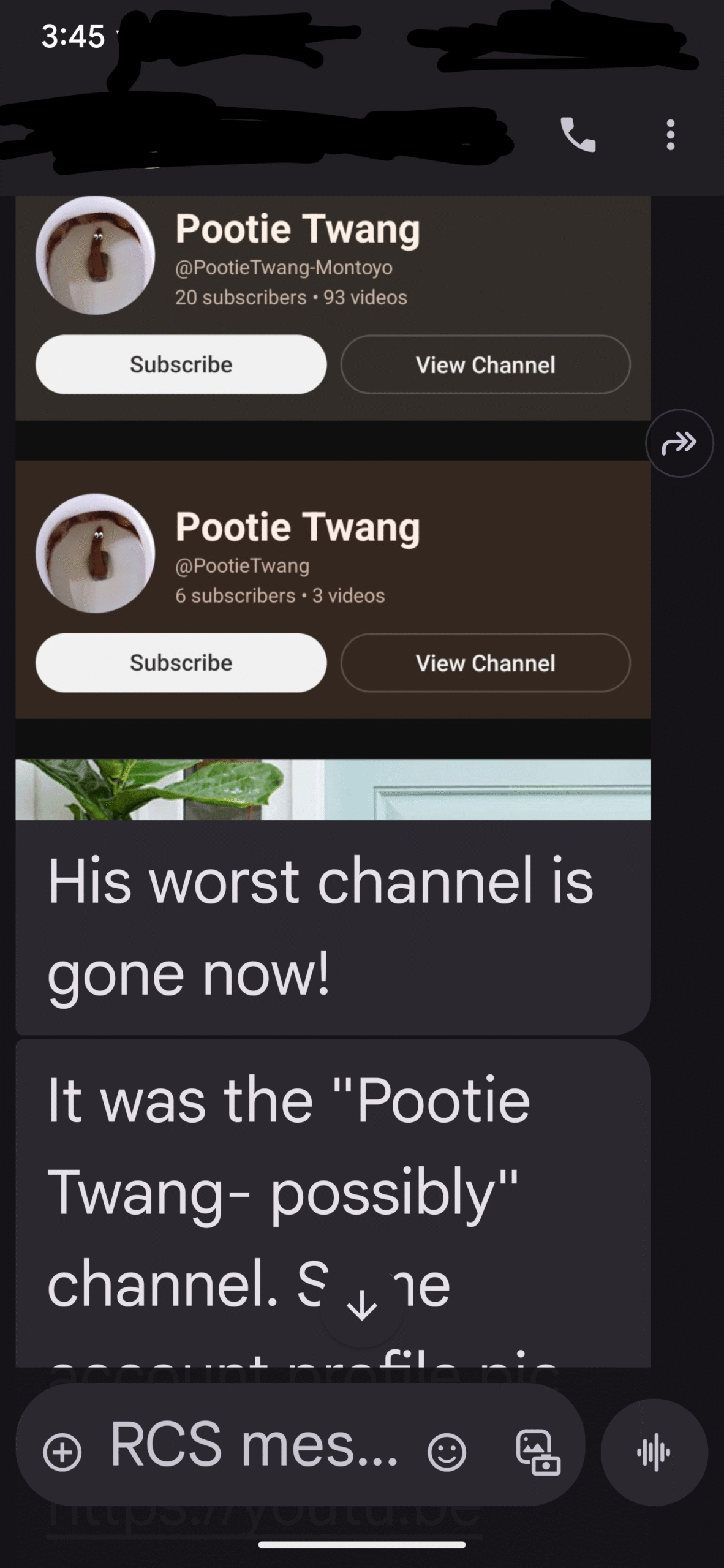
Task: Open the three-dot overflow menu
Action: [671, 135]
